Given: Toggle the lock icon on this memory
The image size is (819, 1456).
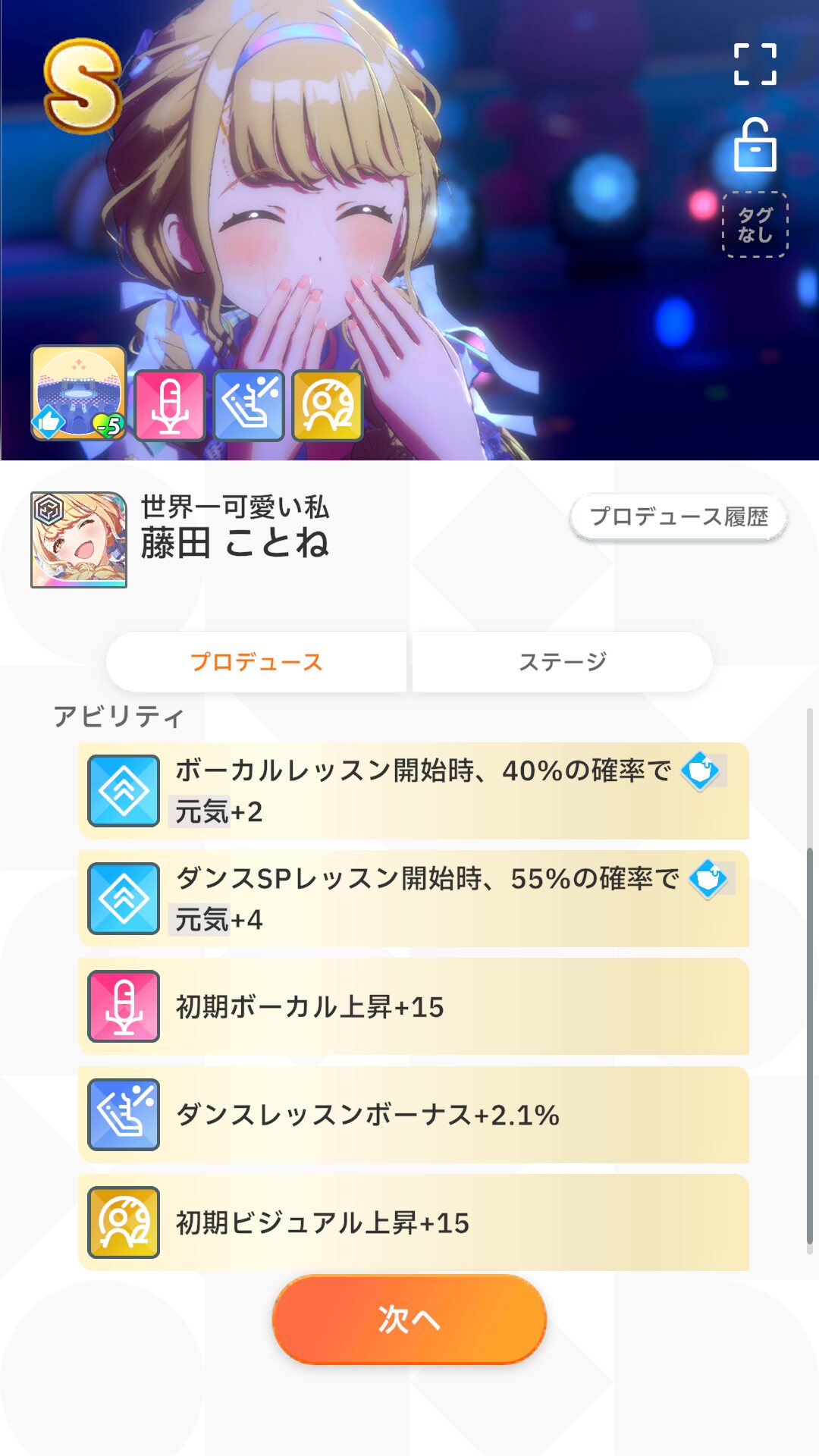Looking at the screenshot, I should pos(755,145).
